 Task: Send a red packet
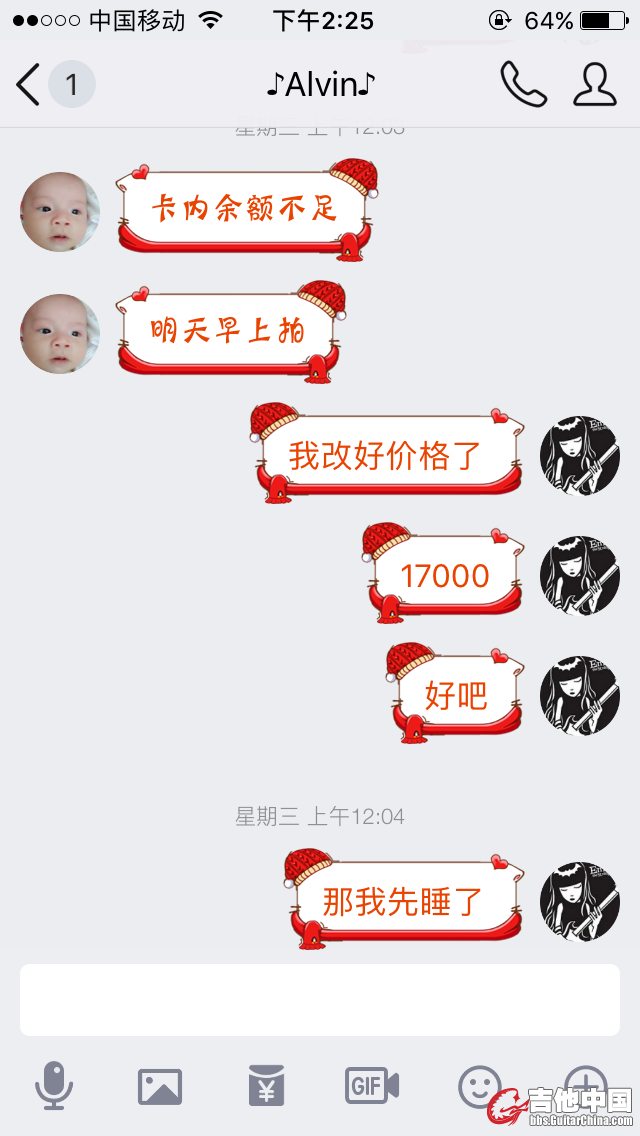(266, 1085)
